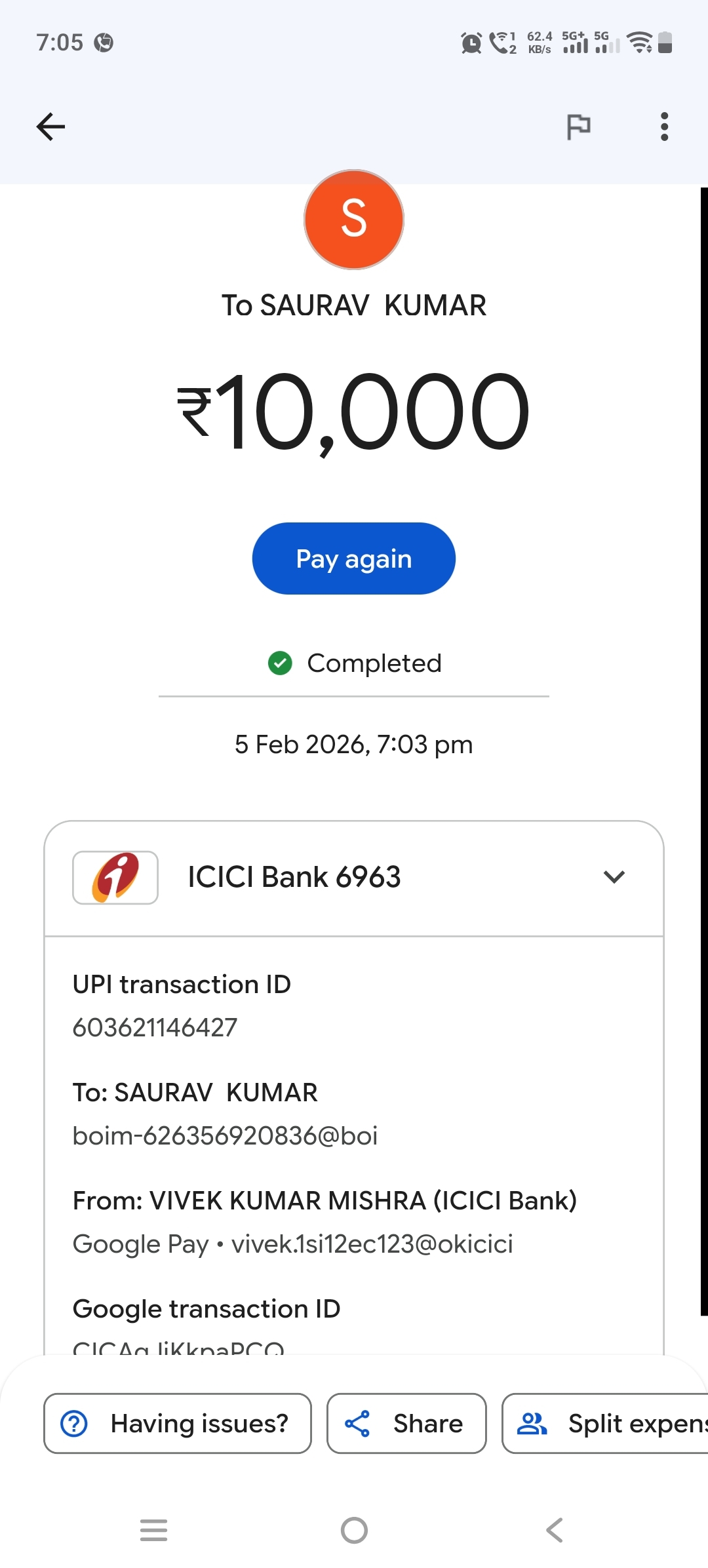Expand the ICICI Bank 6963 details
This screenshot has height=1568, width=708.
pos(614,877)
